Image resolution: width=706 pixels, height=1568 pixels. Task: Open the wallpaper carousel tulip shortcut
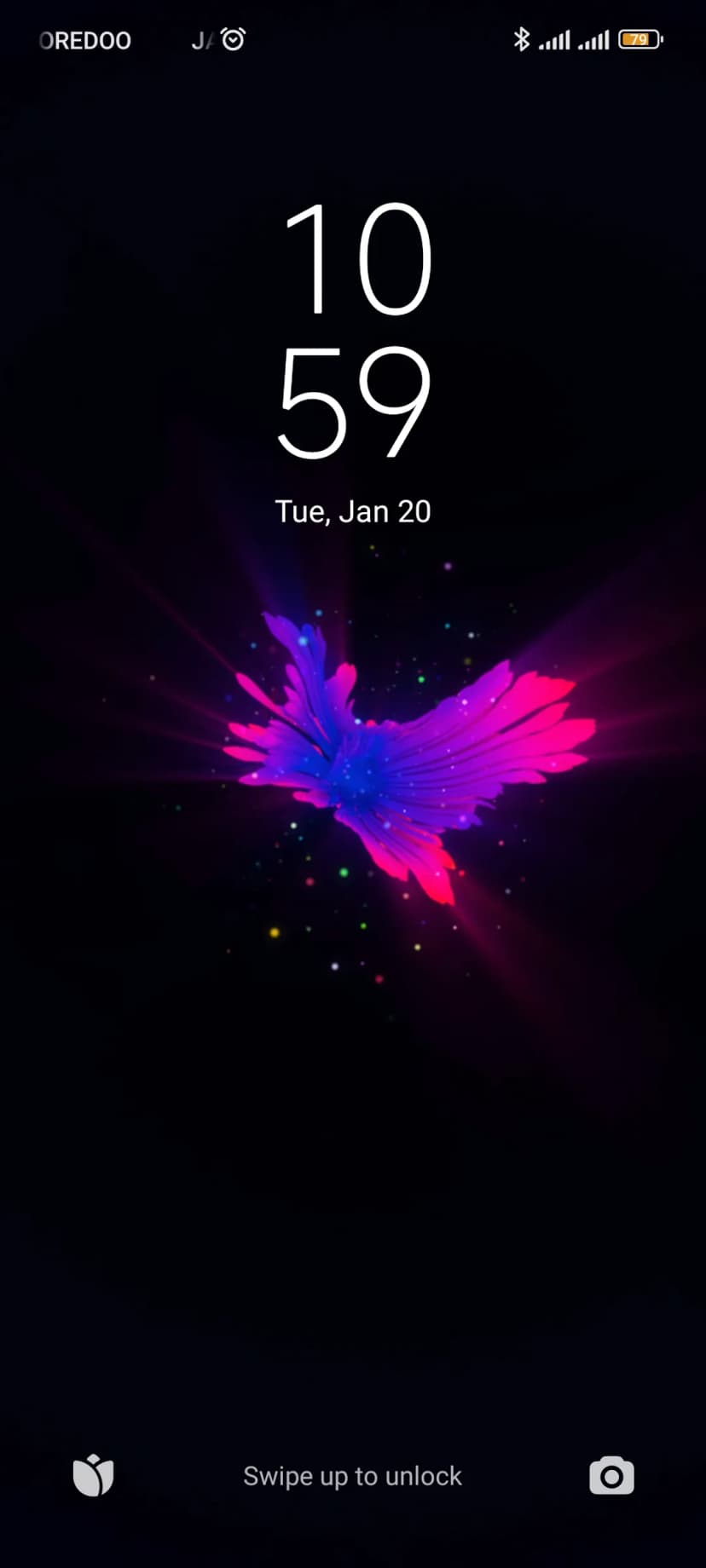point(93,1476)
